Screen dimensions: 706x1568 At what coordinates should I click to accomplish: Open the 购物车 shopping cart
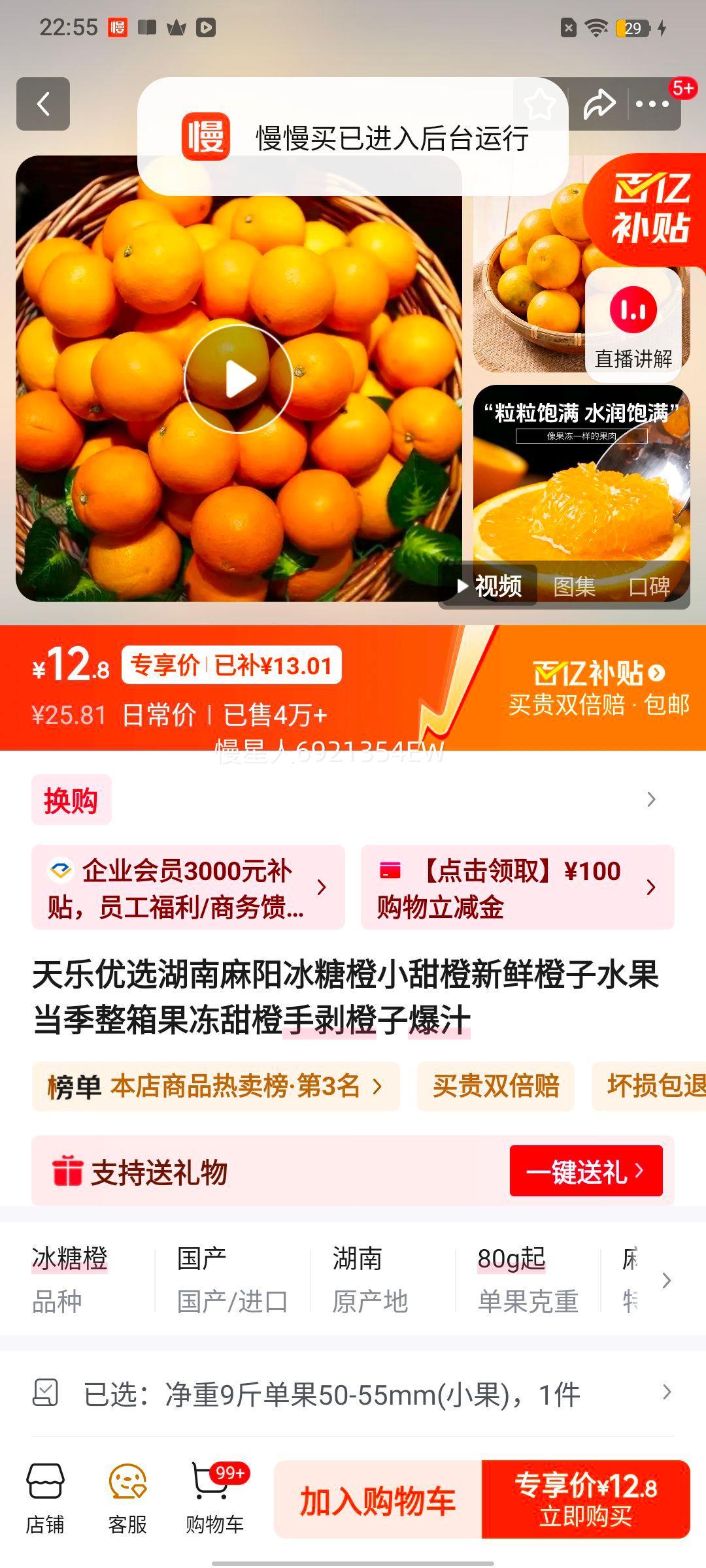coord(214,1499)
